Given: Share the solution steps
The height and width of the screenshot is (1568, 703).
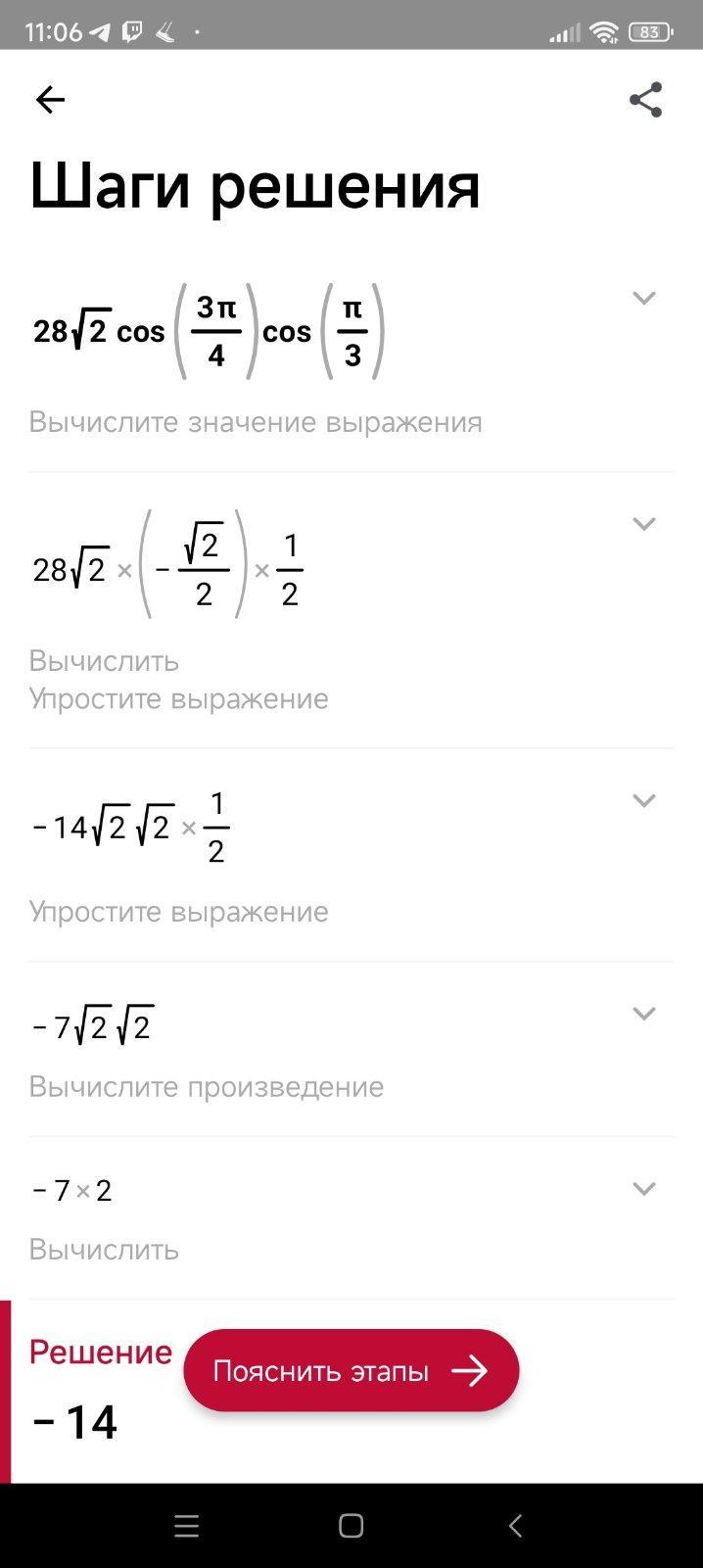Looking at the screenshot, I should (645, 100).
